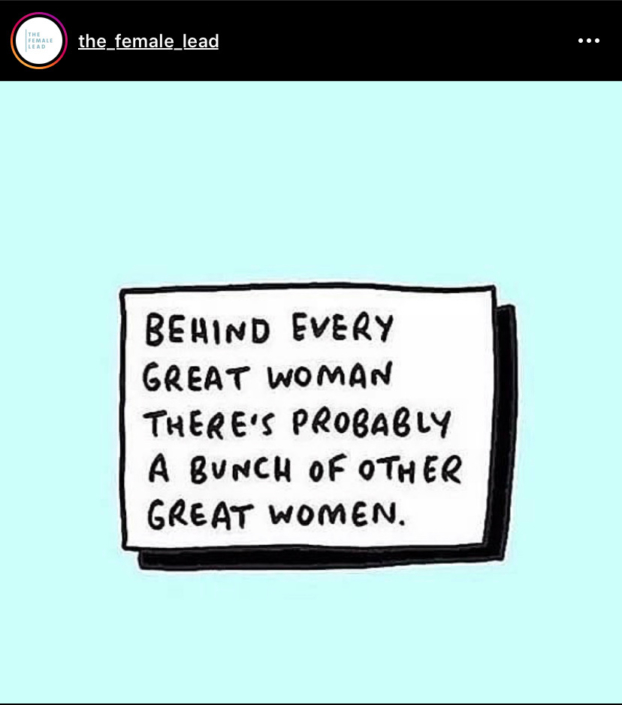Screen dimensions: 622x705
Task: Open the three-dot post options menu
Action: (x=589, y=41)
